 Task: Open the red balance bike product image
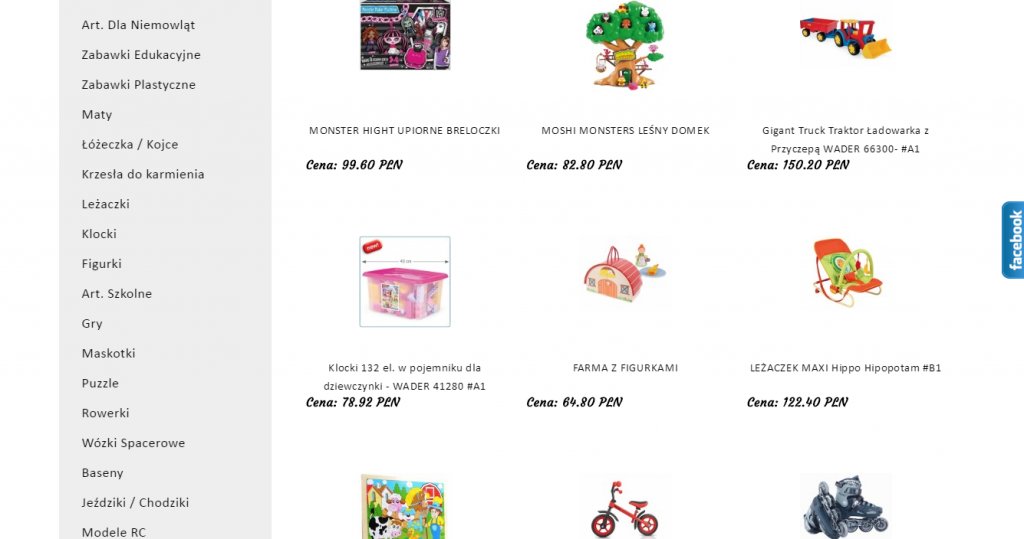[625, 509]
